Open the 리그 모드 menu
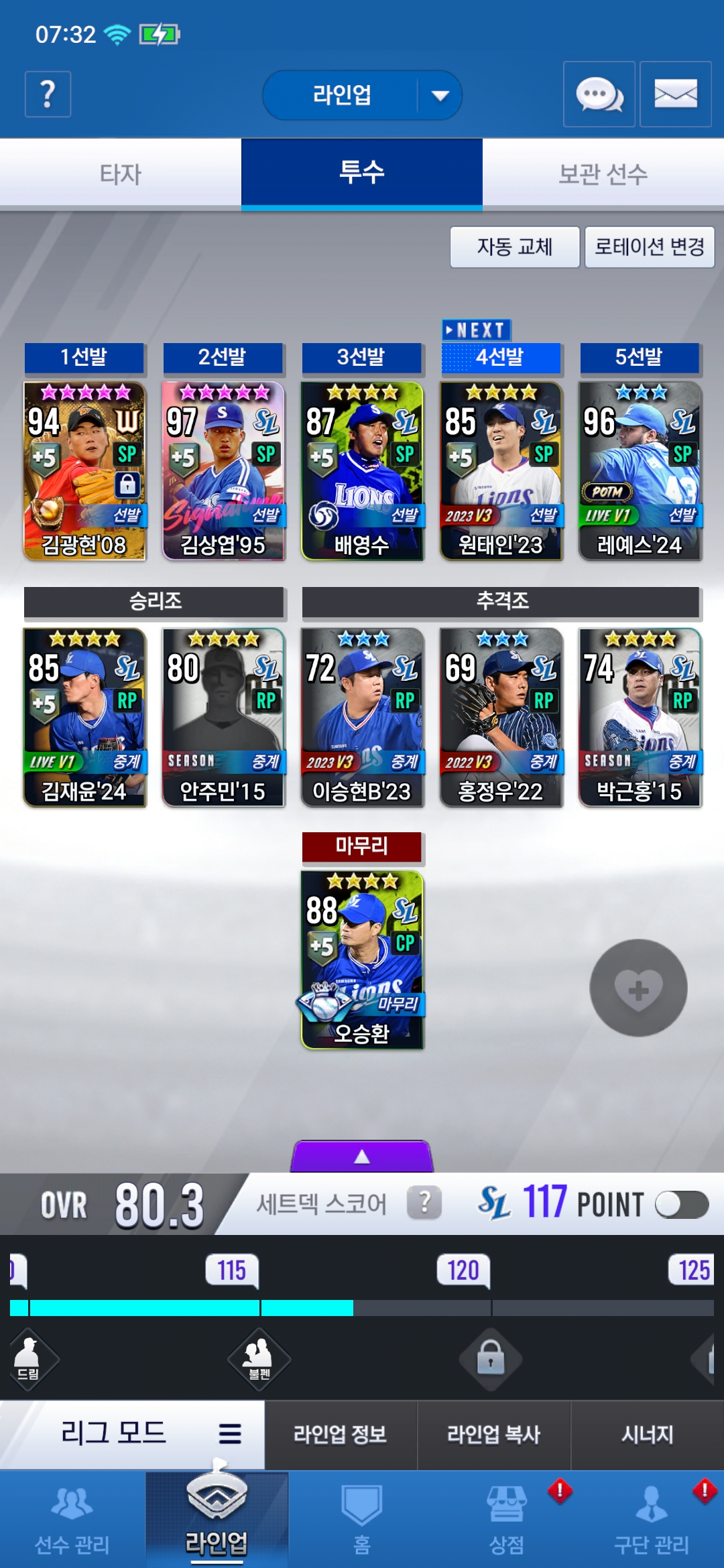This screenshot has width=724, height=1568. (132, 1434)
